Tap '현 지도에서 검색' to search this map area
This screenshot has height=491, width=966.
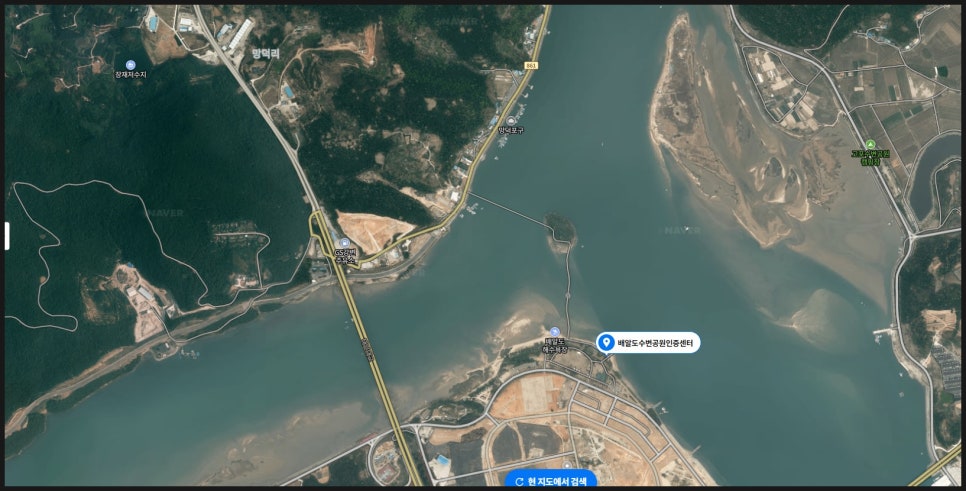pyautogui.click(x=550, y=481)
